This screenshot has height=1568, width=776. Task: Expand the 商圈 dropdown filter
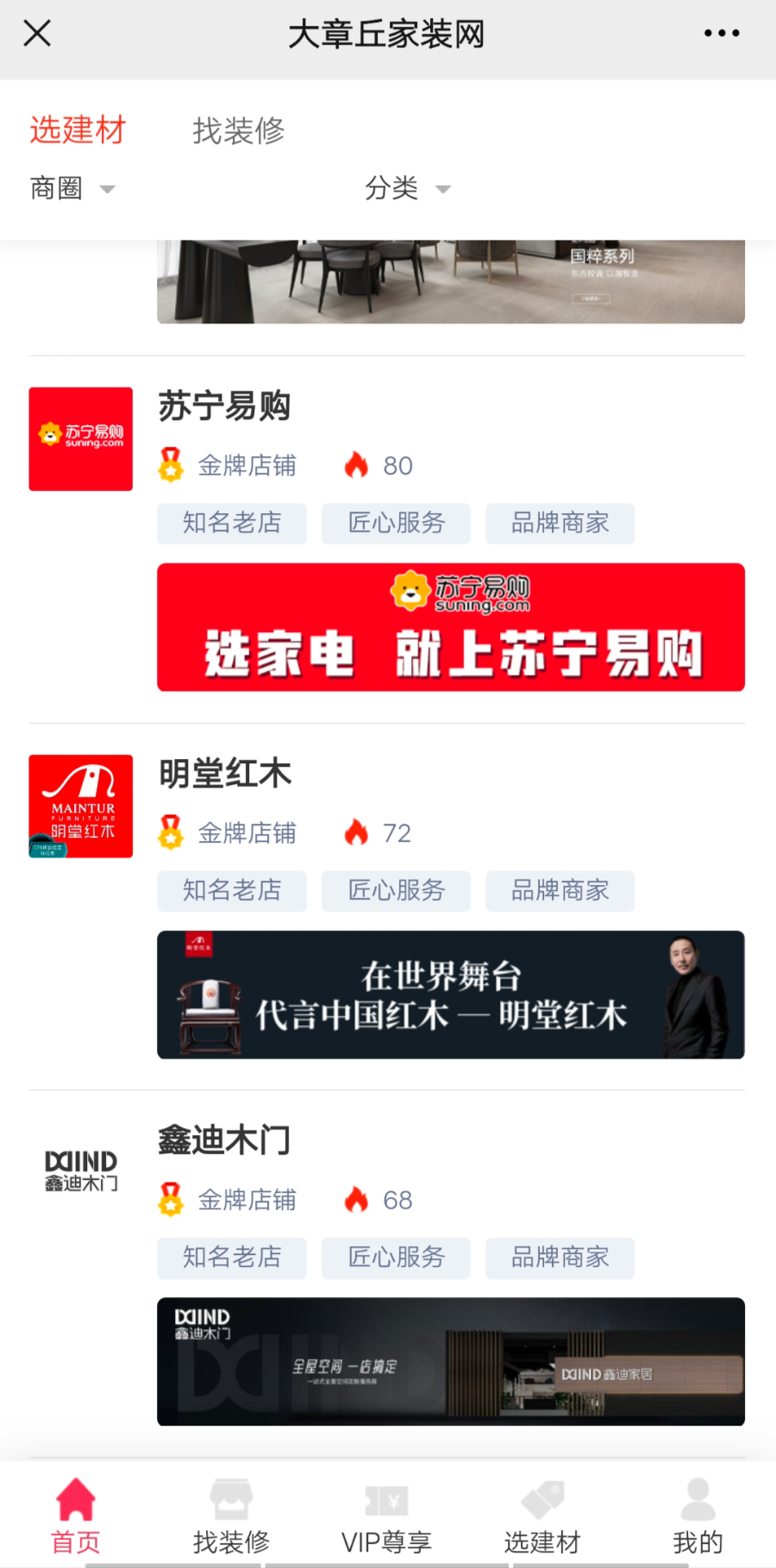(x=72, y=188)
